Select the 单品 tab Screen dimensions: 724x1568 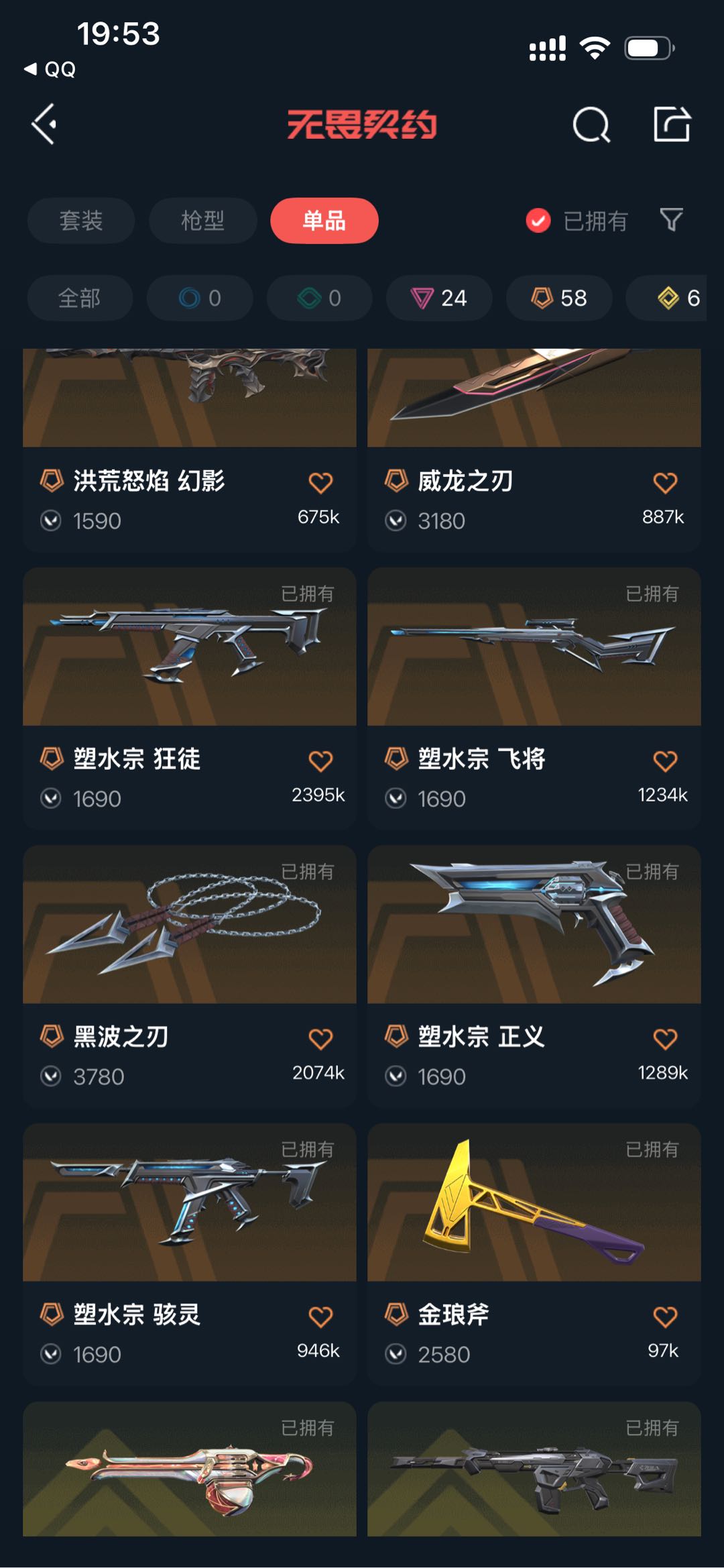point(324,221)
